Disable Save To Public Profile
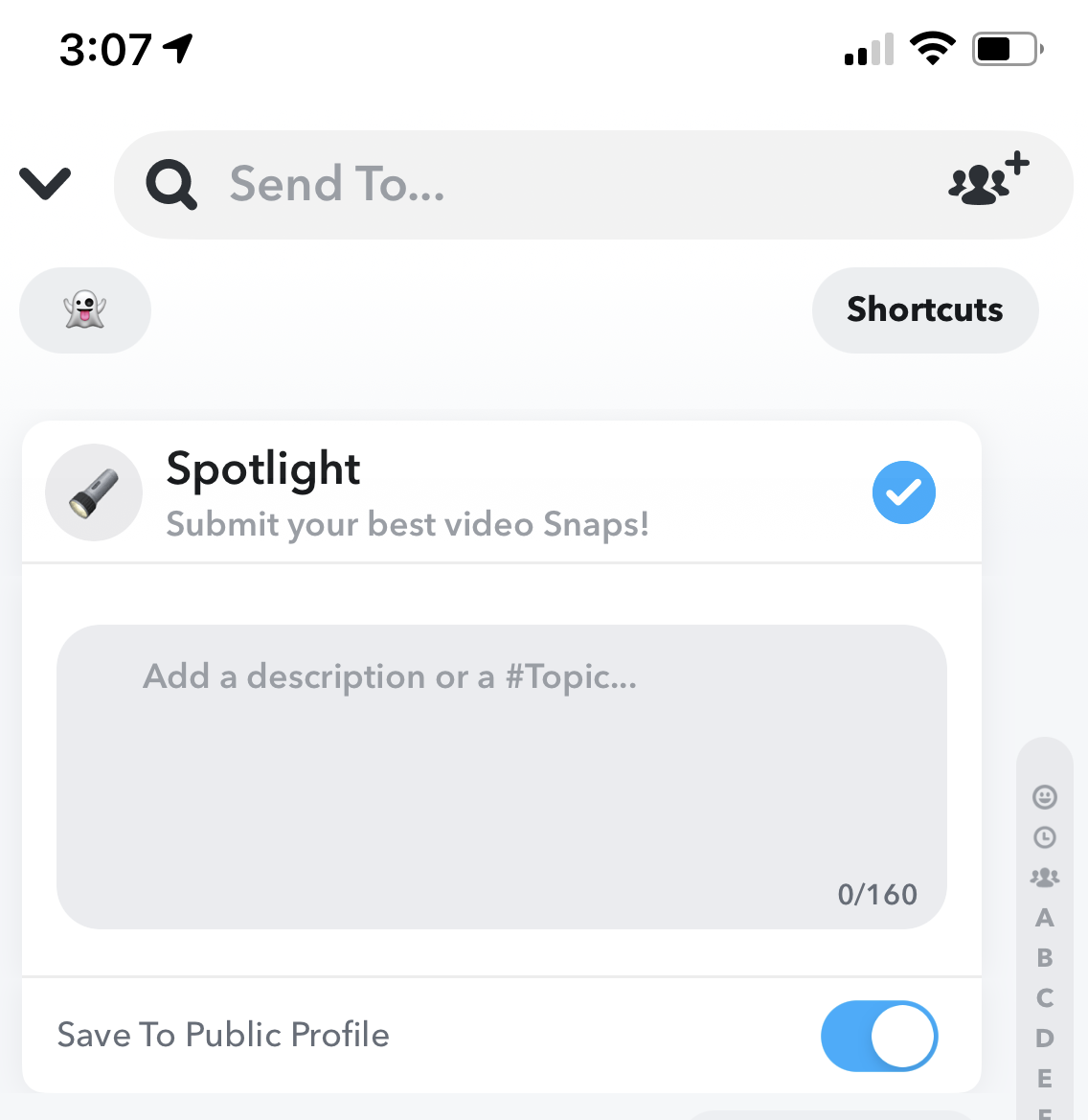This screenshot has height=1120, width=1088. click(878, 1036)
